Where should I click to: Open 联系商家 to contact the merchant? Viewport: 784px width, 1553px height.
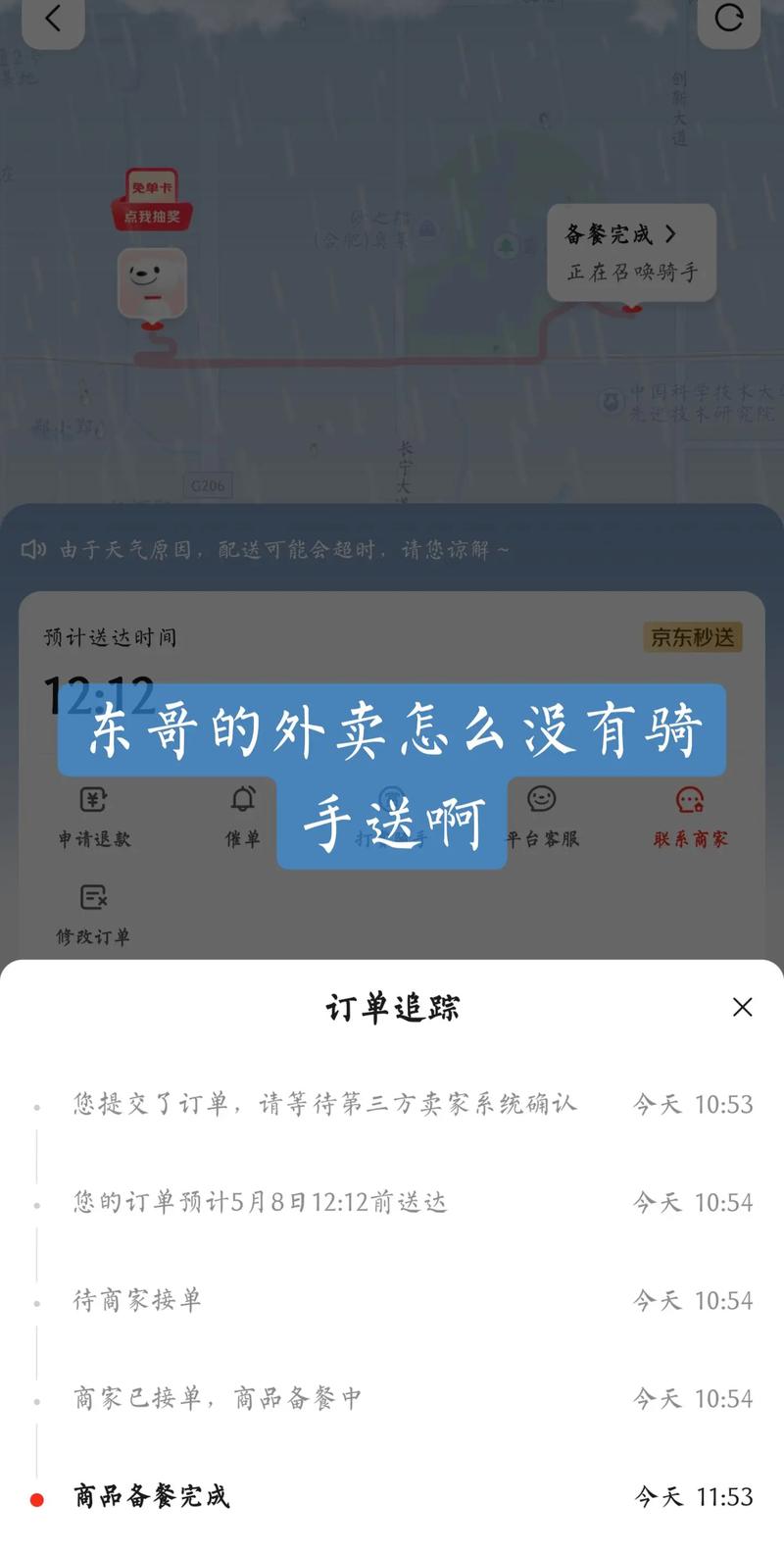(x=691, y=817)
